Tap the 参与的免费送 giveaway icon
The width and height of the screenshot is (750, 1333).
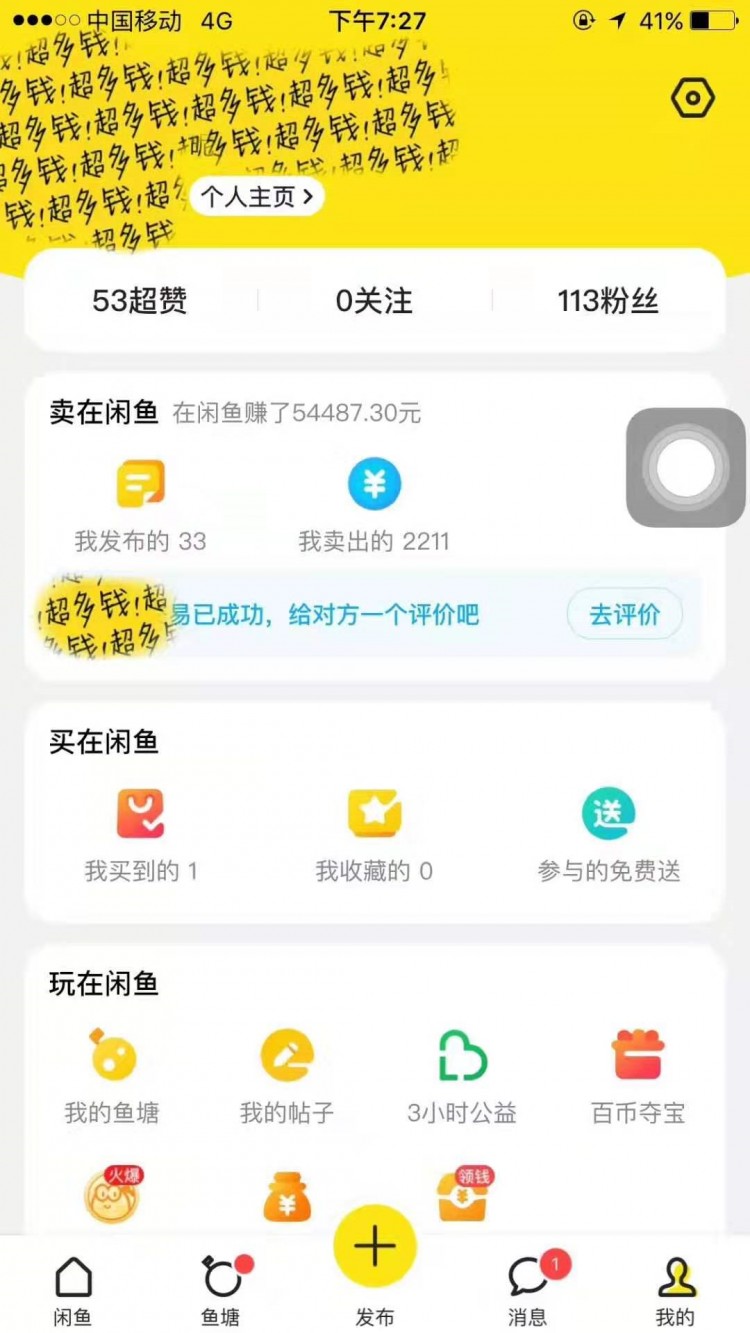click(608, 812)
